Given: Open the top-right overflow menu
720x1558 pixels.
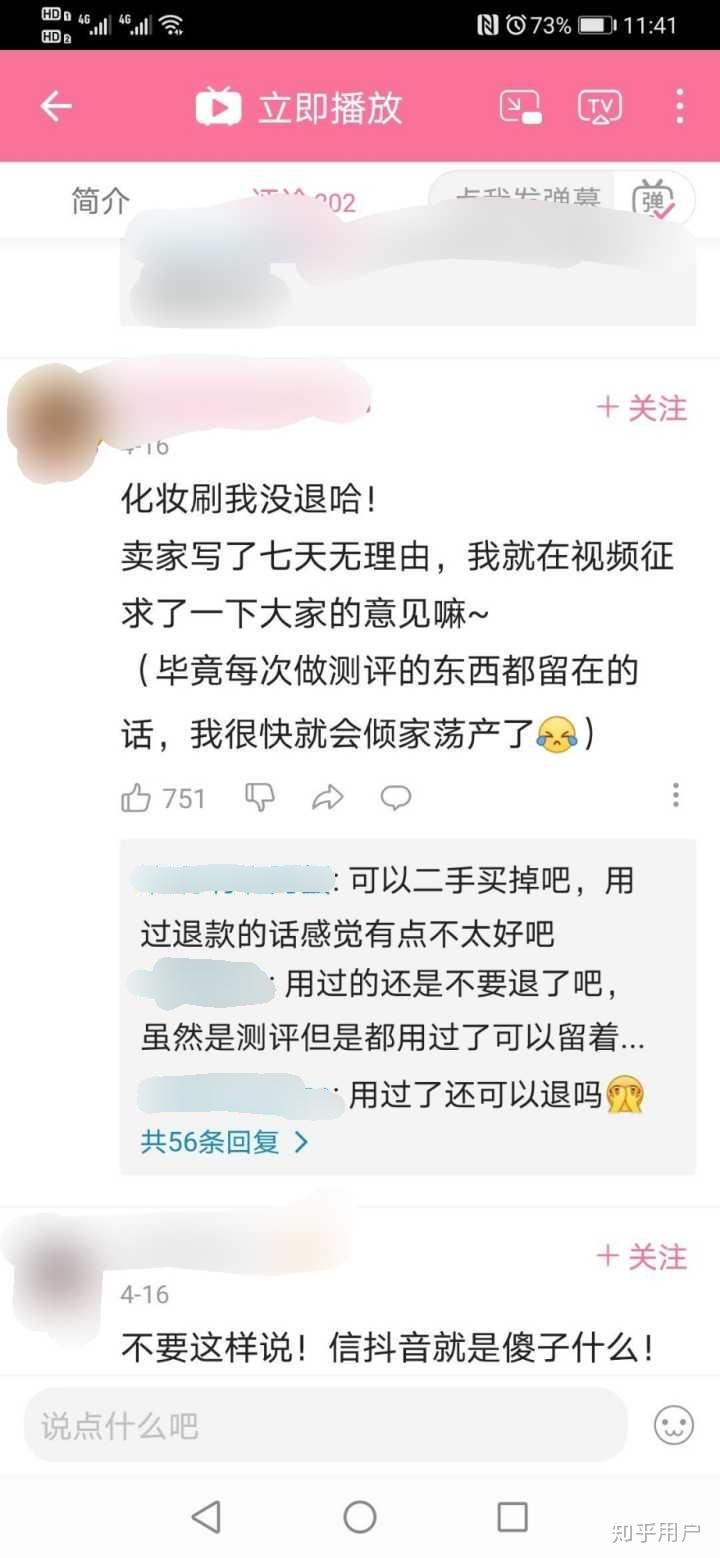Looking at the screenshot, I should click(679, 106).
